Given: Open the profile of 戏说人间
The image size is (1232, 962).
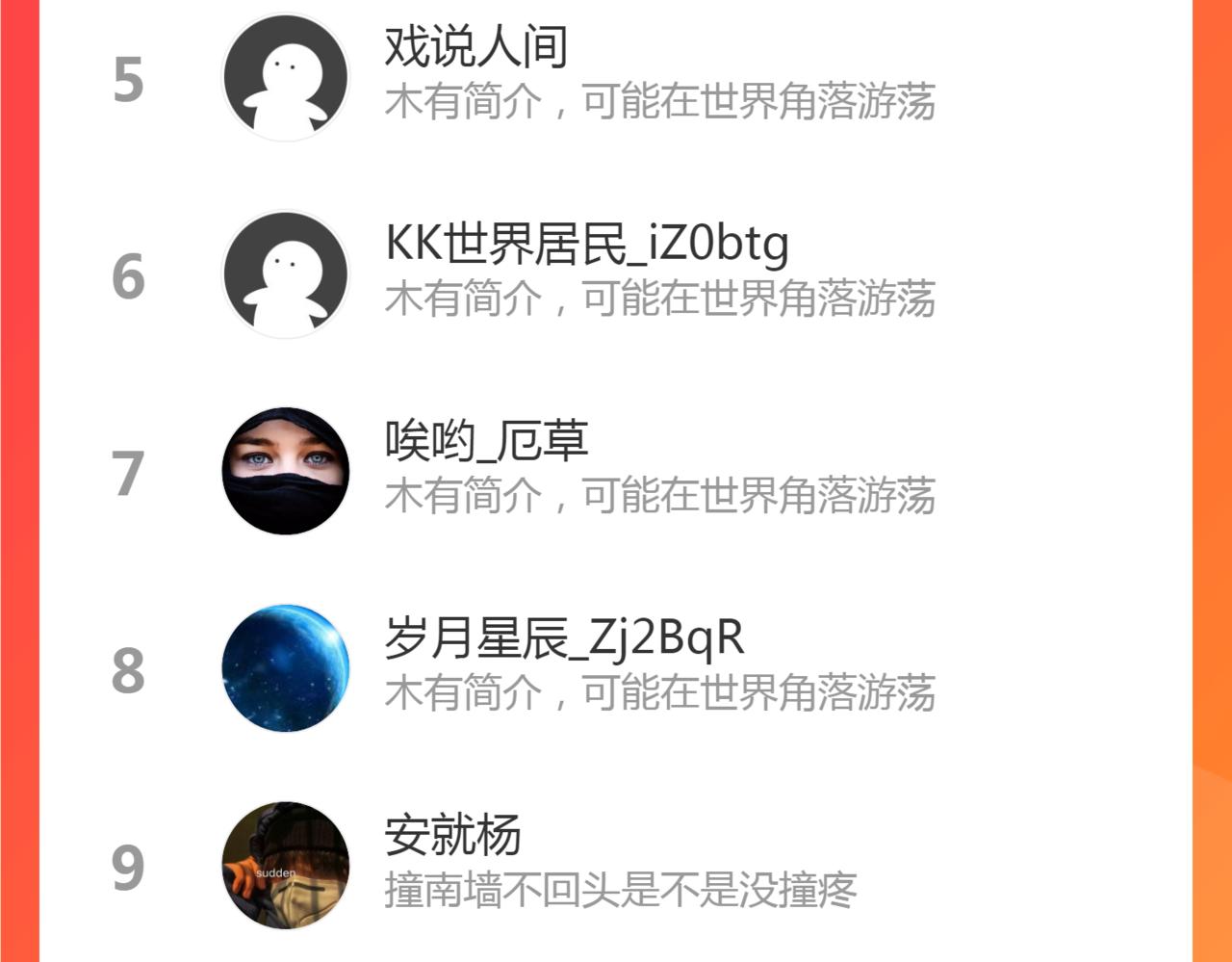Looking at the screenshot, I should (x=476, y=48).
